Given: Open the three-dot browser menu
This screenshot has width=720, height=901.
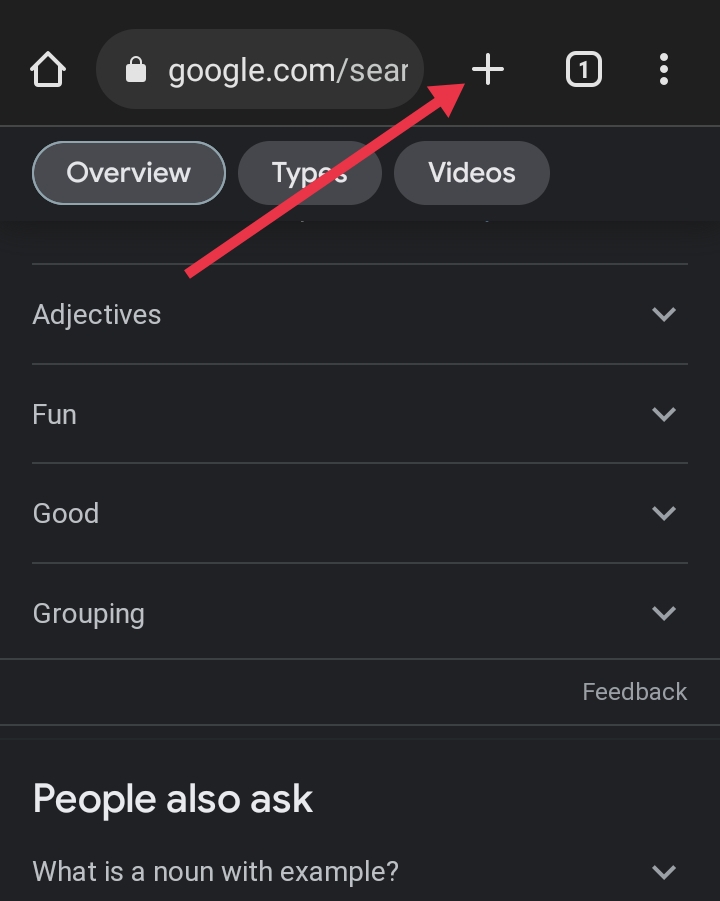Looking at the screenshot, I should [x=664, y=70].
